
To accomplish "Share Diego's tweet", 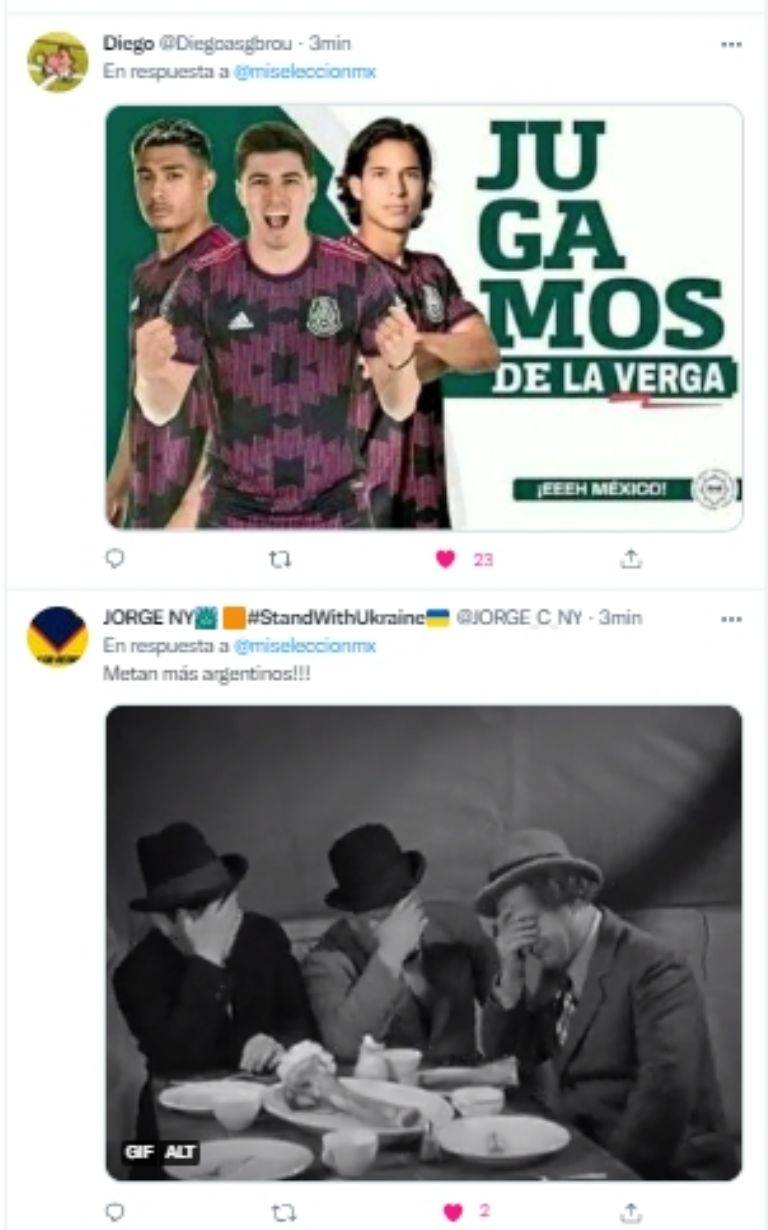I will coord(630,560).
